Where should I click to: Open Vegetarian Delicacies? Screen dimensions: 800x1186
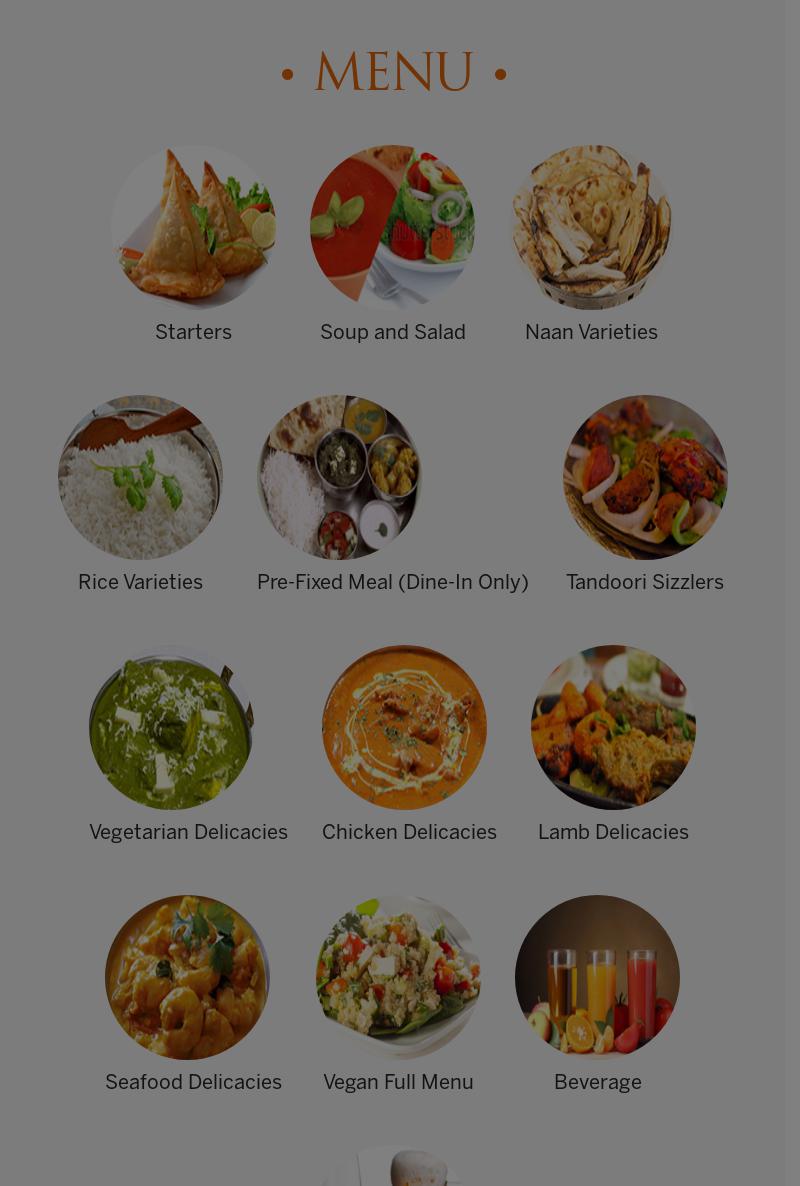(171, 728)
